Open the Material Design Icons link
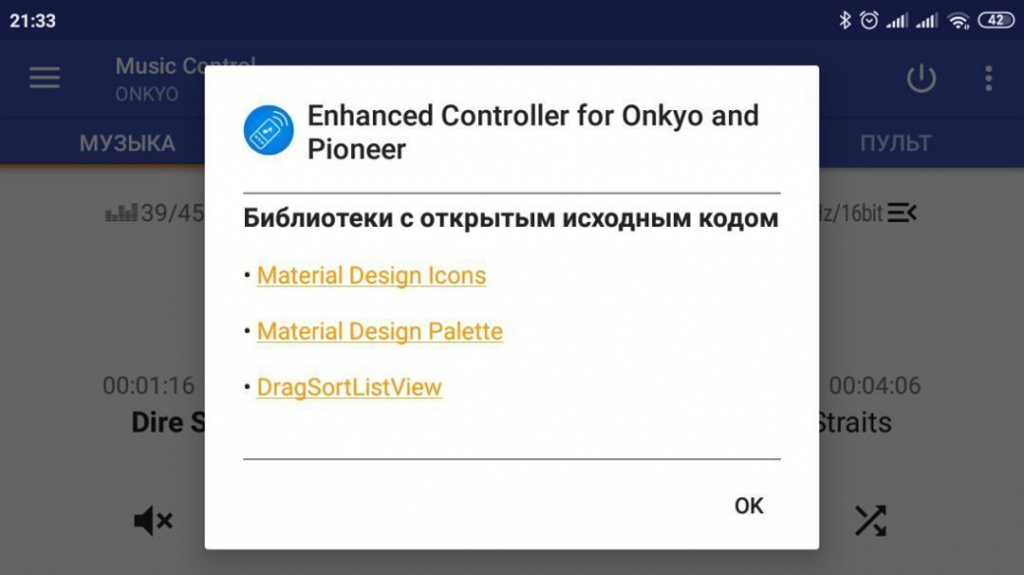Image resolution: width=1024 pixels, height=575 pixels. tap(371, 275)
